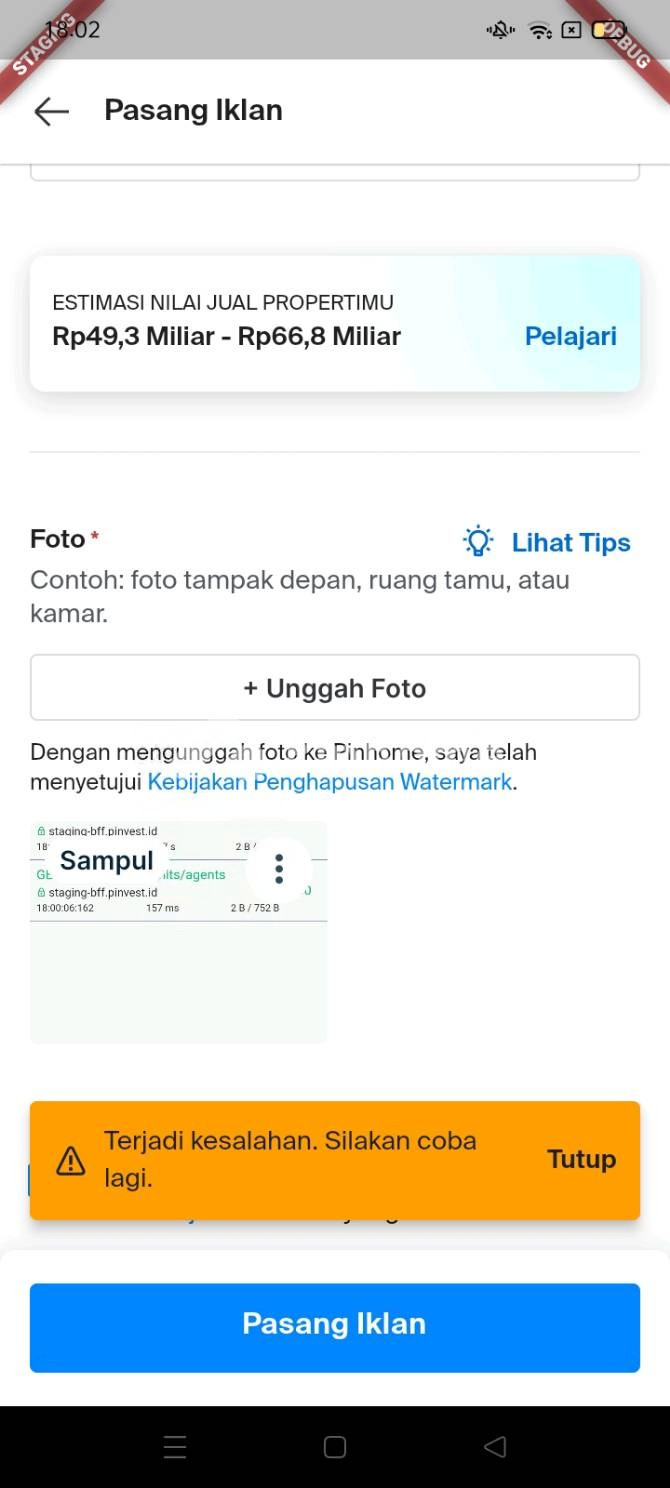Dismiss the error banner with Tutup

tap(580, 1159)
